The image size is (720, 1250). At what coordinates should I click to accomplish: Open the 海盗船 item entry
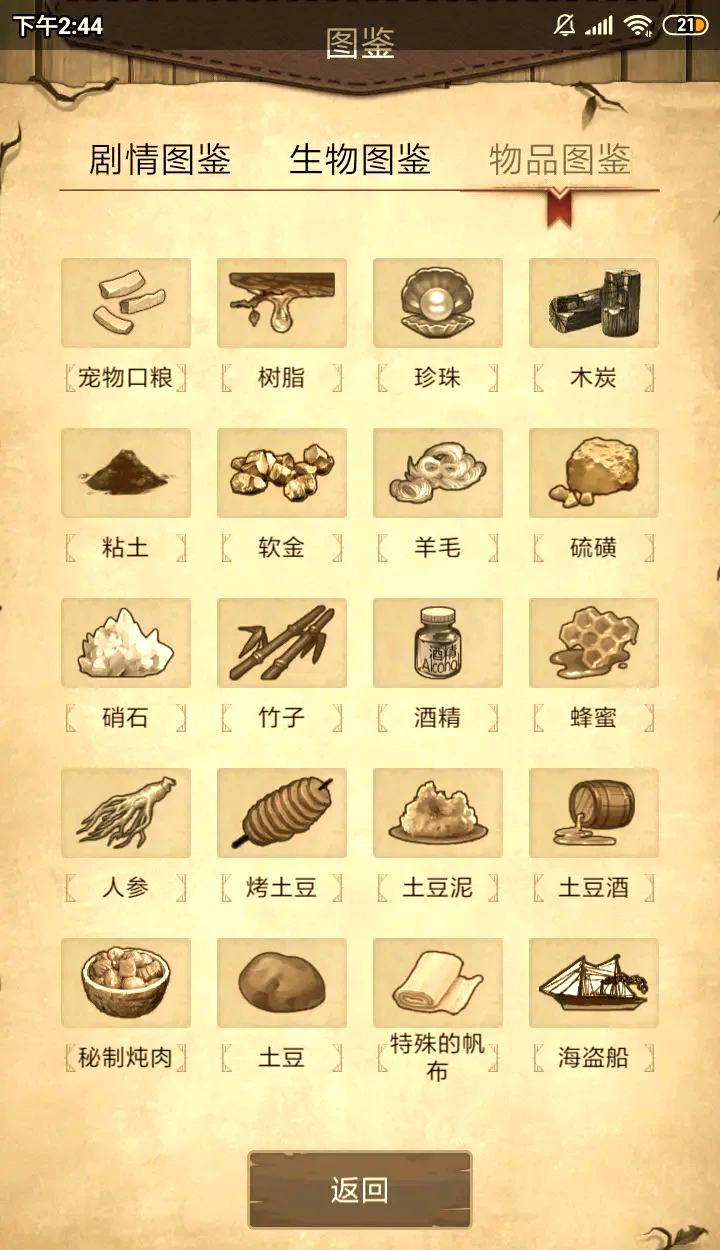(594, 983)
